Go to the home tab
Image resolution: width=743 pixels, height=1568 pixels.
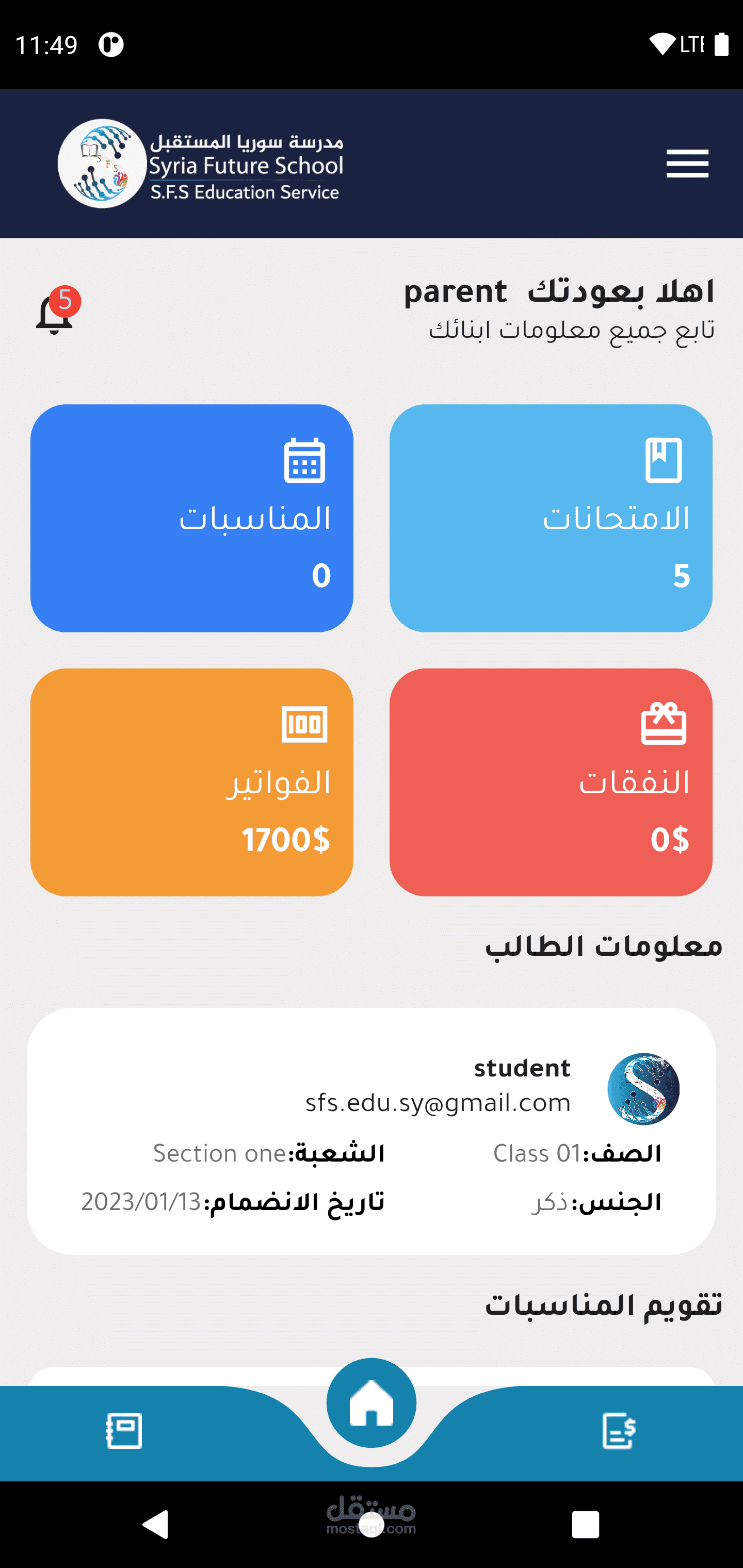(372, 1403)
